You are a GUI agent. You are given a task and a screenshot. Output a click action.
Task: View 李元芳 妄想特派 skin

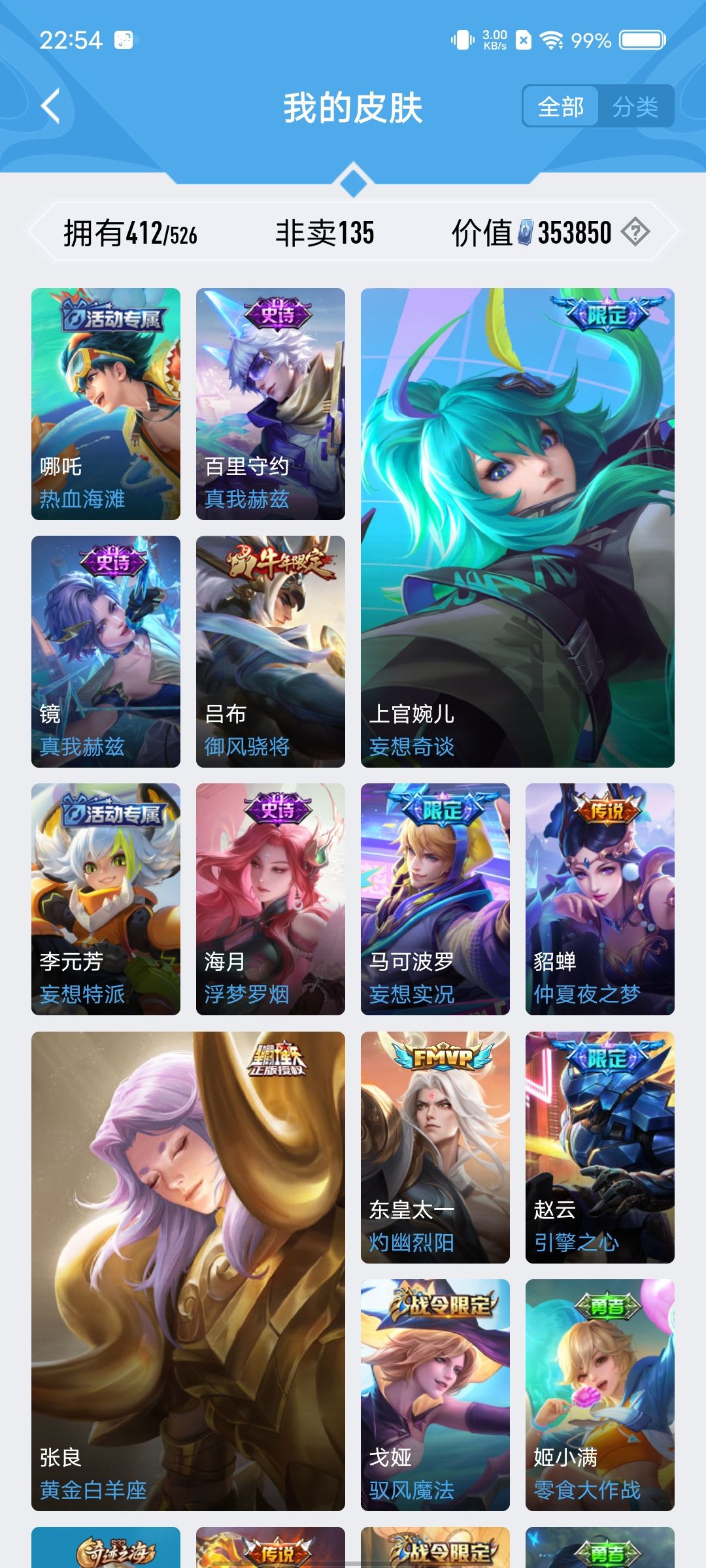pos(106,899)
